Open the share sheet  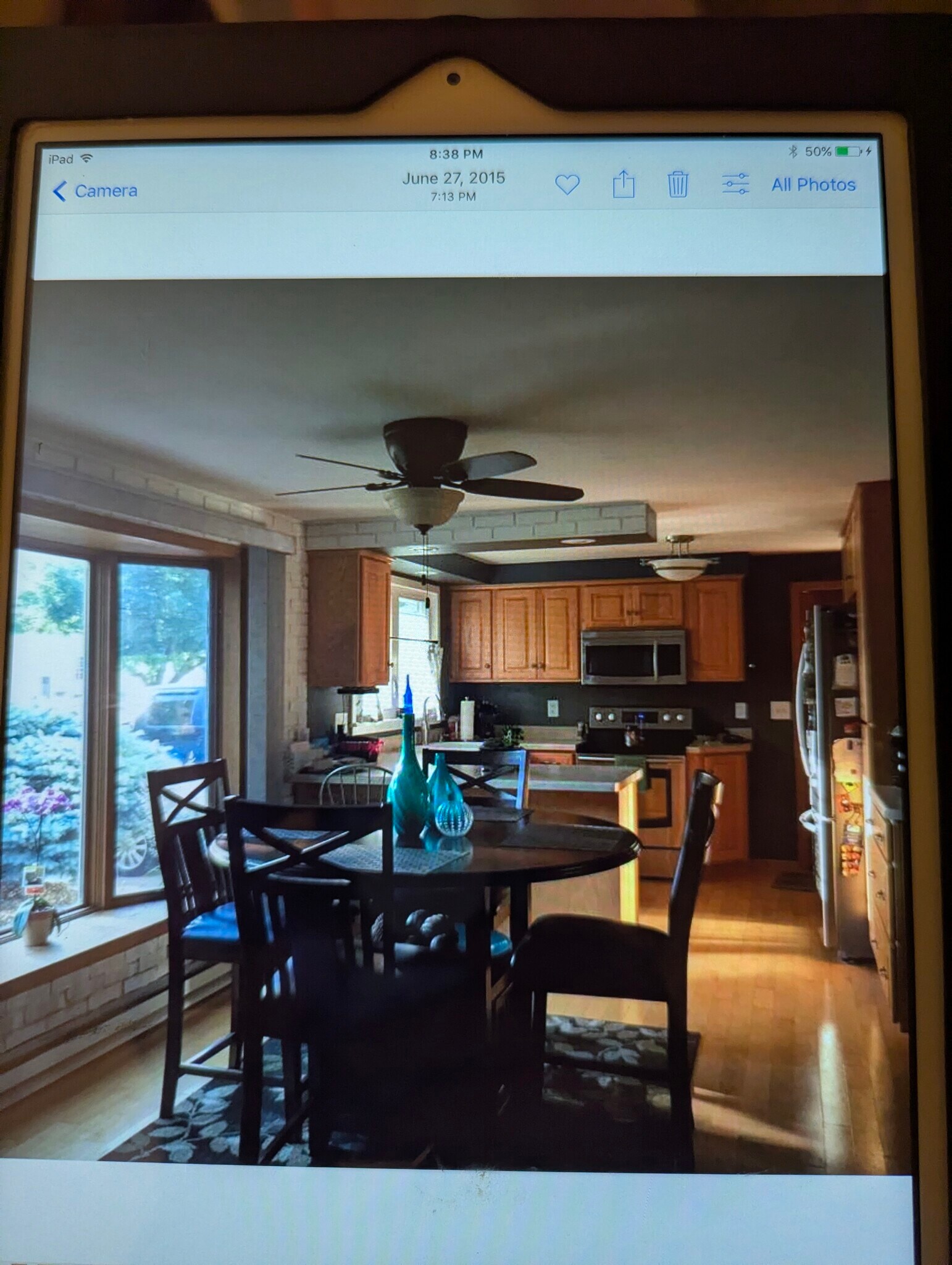pyautogui.click(x=624, y=183)
